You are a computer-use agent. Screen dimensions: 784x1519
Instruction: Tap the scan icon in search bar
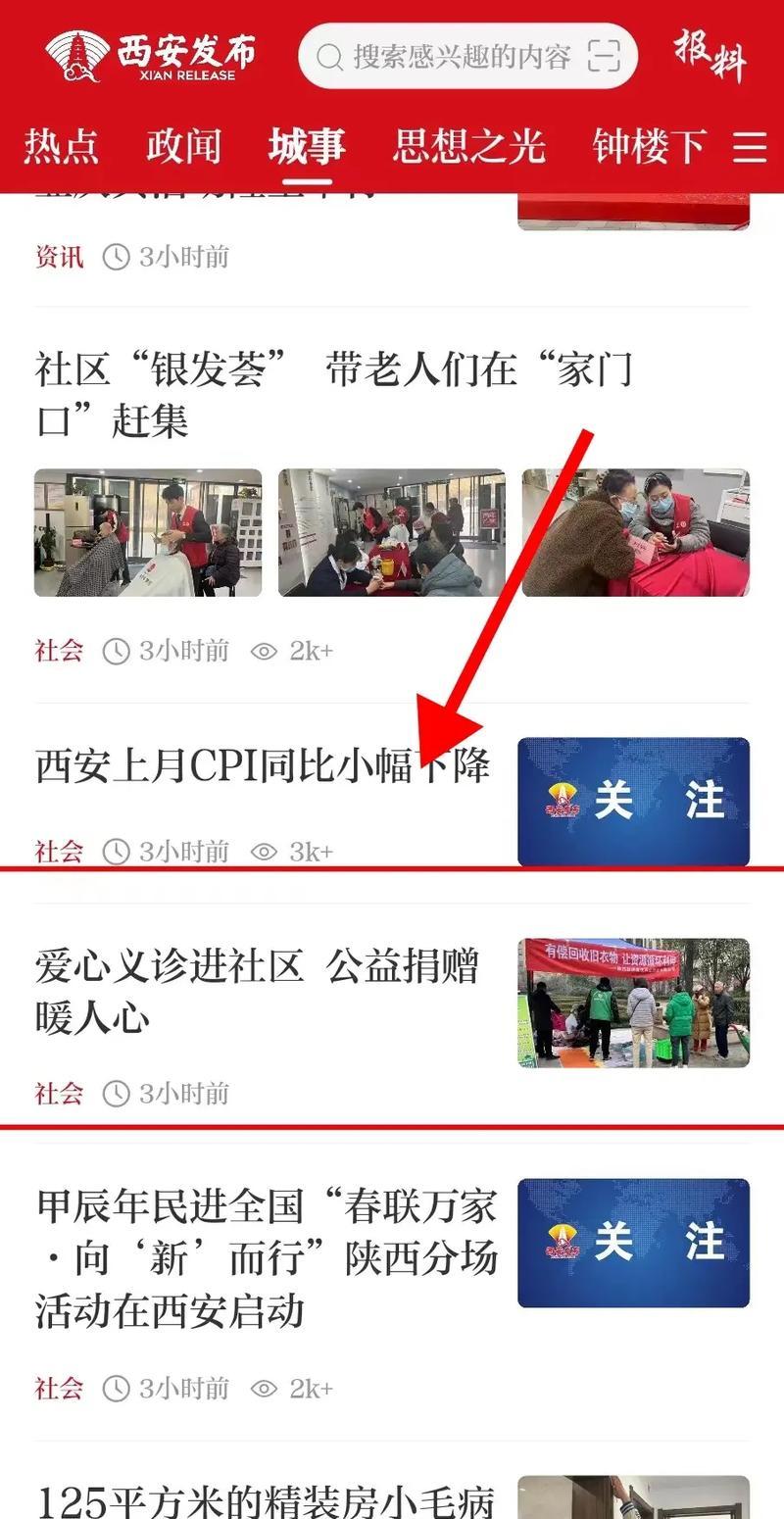[x=604, y=56]
